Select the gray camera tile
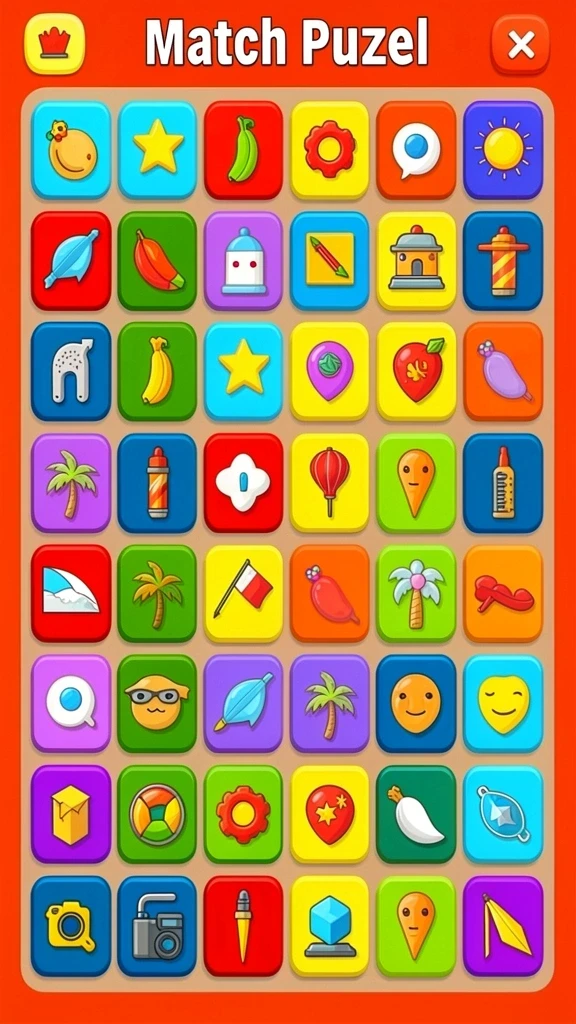This screenshot has height=1024, width=576. coord(157,925)
